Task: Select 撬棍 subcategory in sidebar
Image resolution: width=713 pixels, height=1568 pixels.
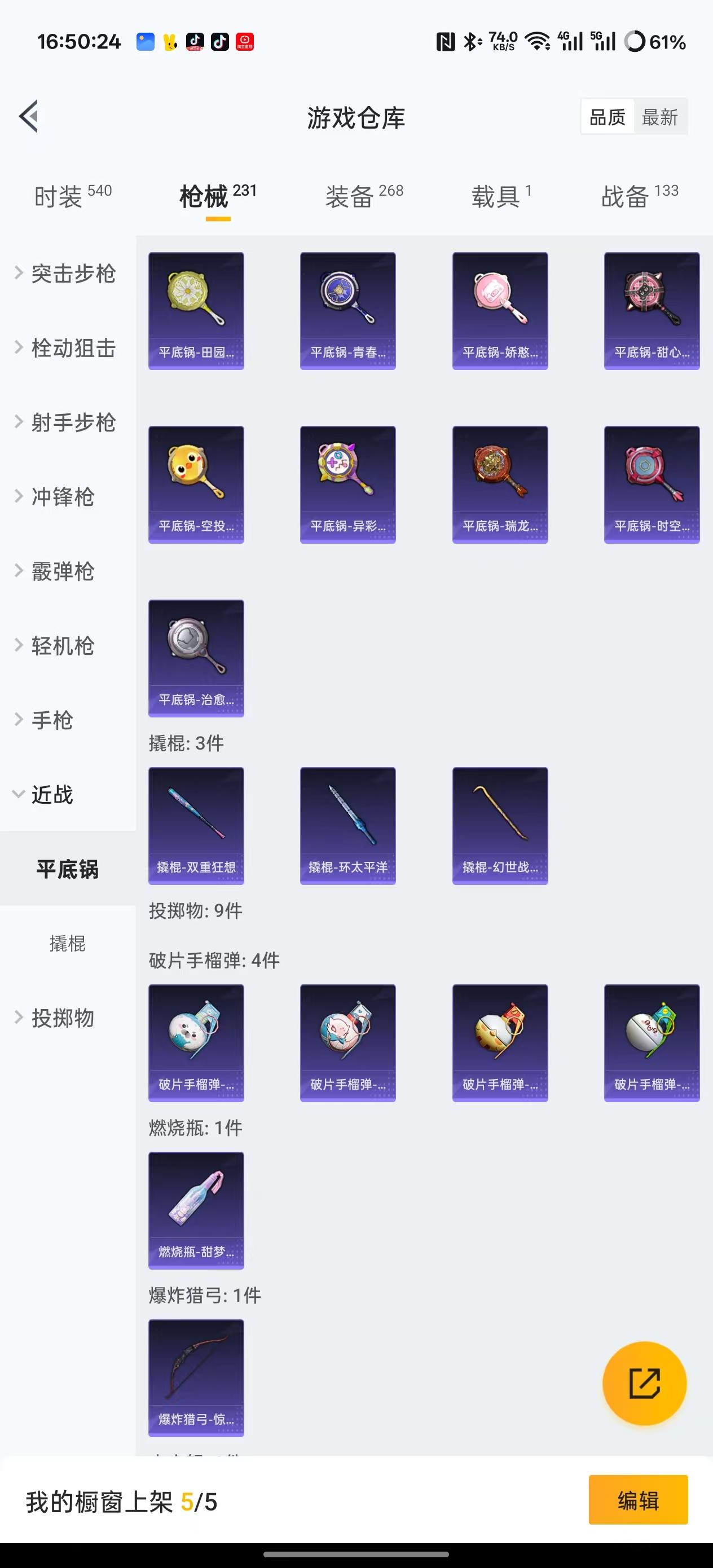Action: point(67,943)
